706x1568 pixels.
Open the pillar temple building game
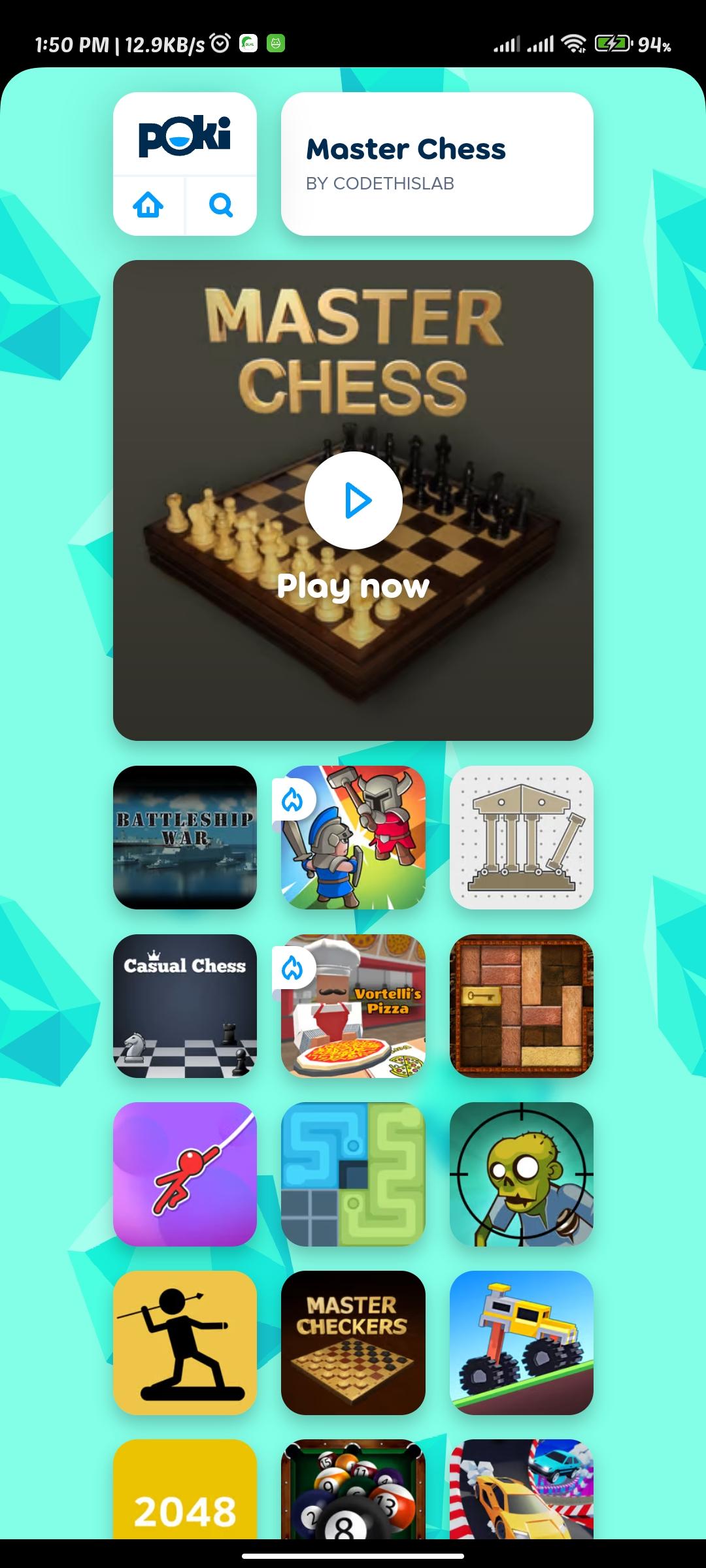point(521,838)
